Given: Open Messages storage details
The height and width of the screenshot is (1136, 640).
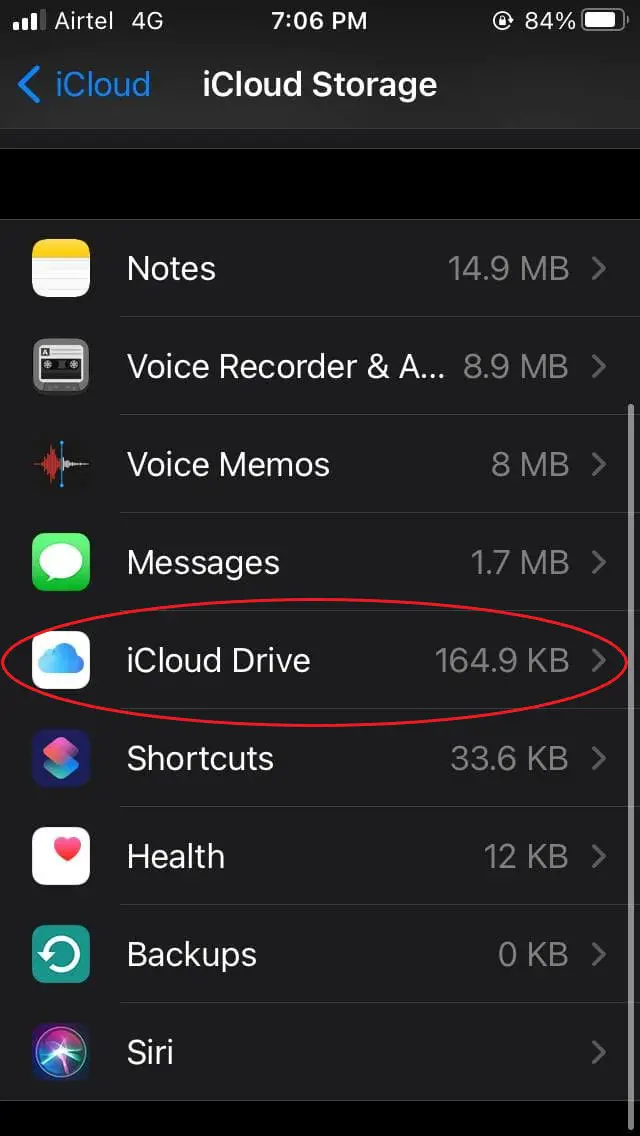Looking at the screenshot, I should tap(320, 562).
